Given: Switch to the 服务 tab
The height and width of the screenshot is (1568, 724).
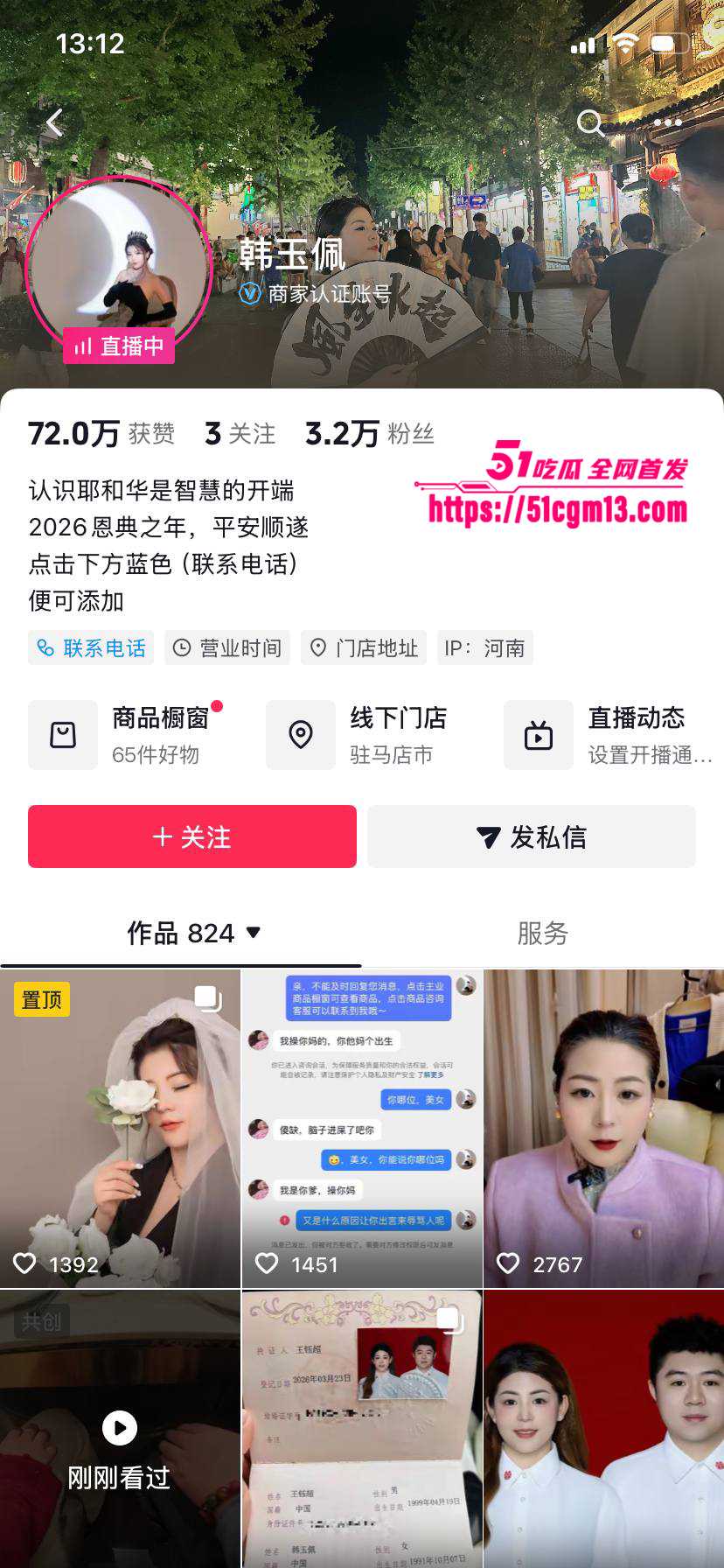Looking at the screenshot, I should point(542,933).
